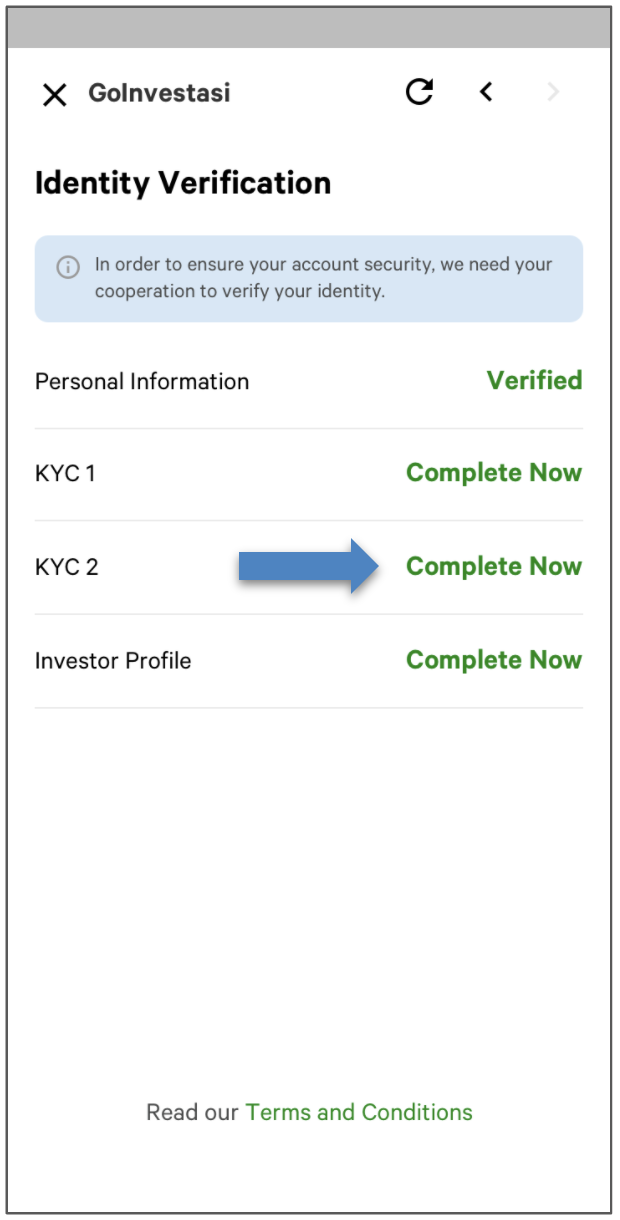
Task: Complete the KYC 1 step now
Action: [x=493, y=473]
